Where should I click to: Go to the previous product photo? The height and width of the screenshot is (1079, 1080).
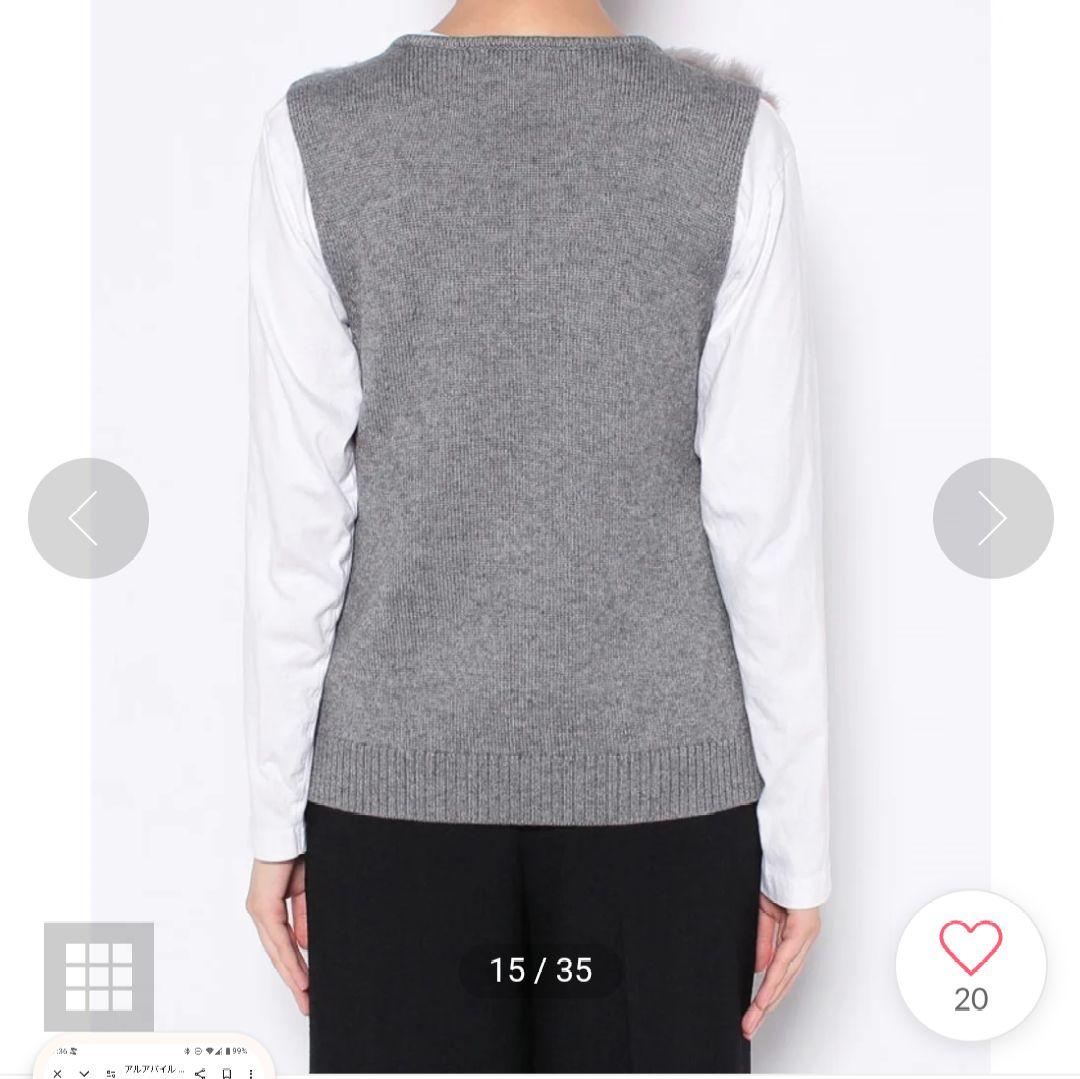(x=88, y=518)
